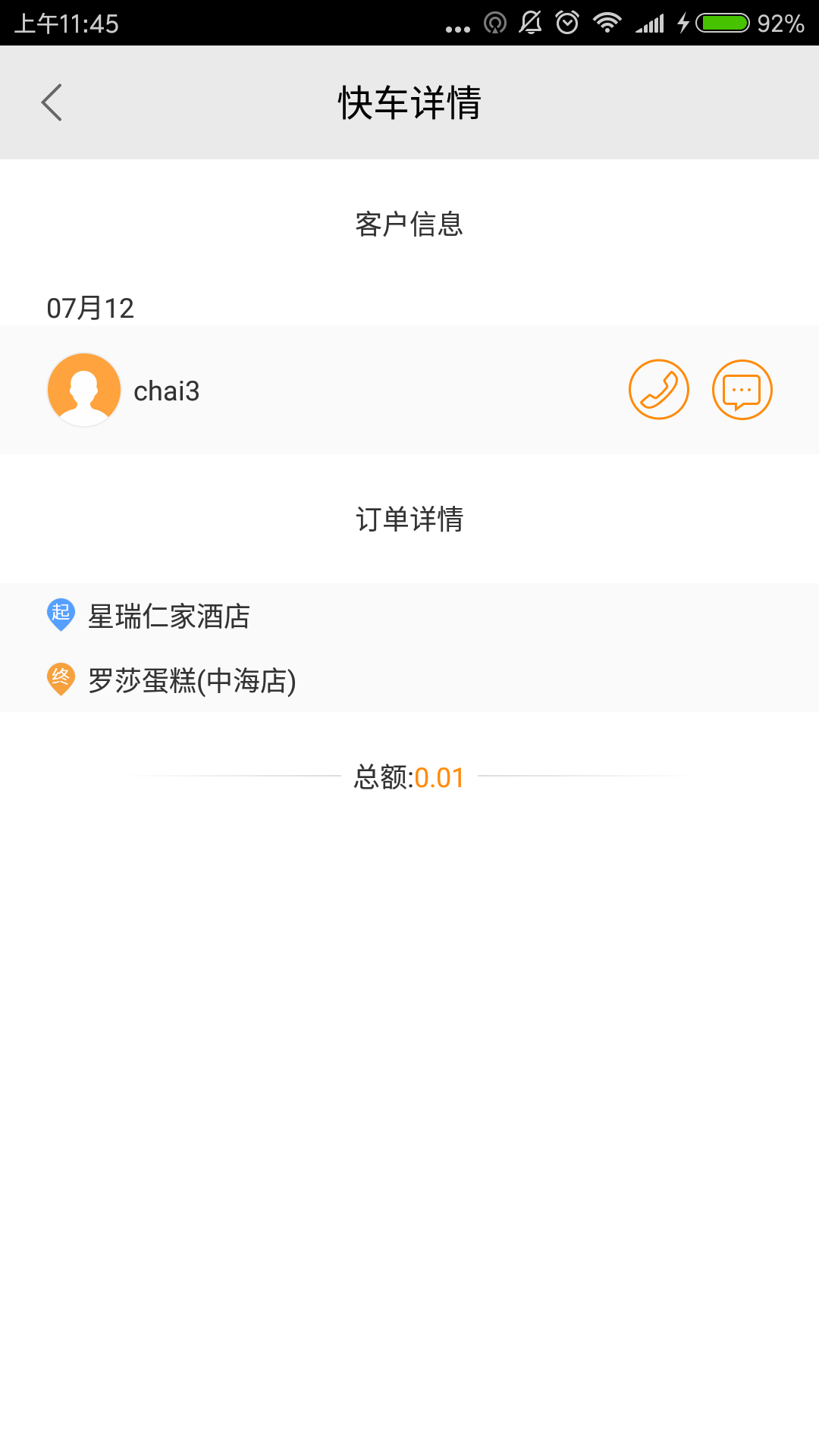Open the 罗莎蛋糕(中海店) destination address

192,679
